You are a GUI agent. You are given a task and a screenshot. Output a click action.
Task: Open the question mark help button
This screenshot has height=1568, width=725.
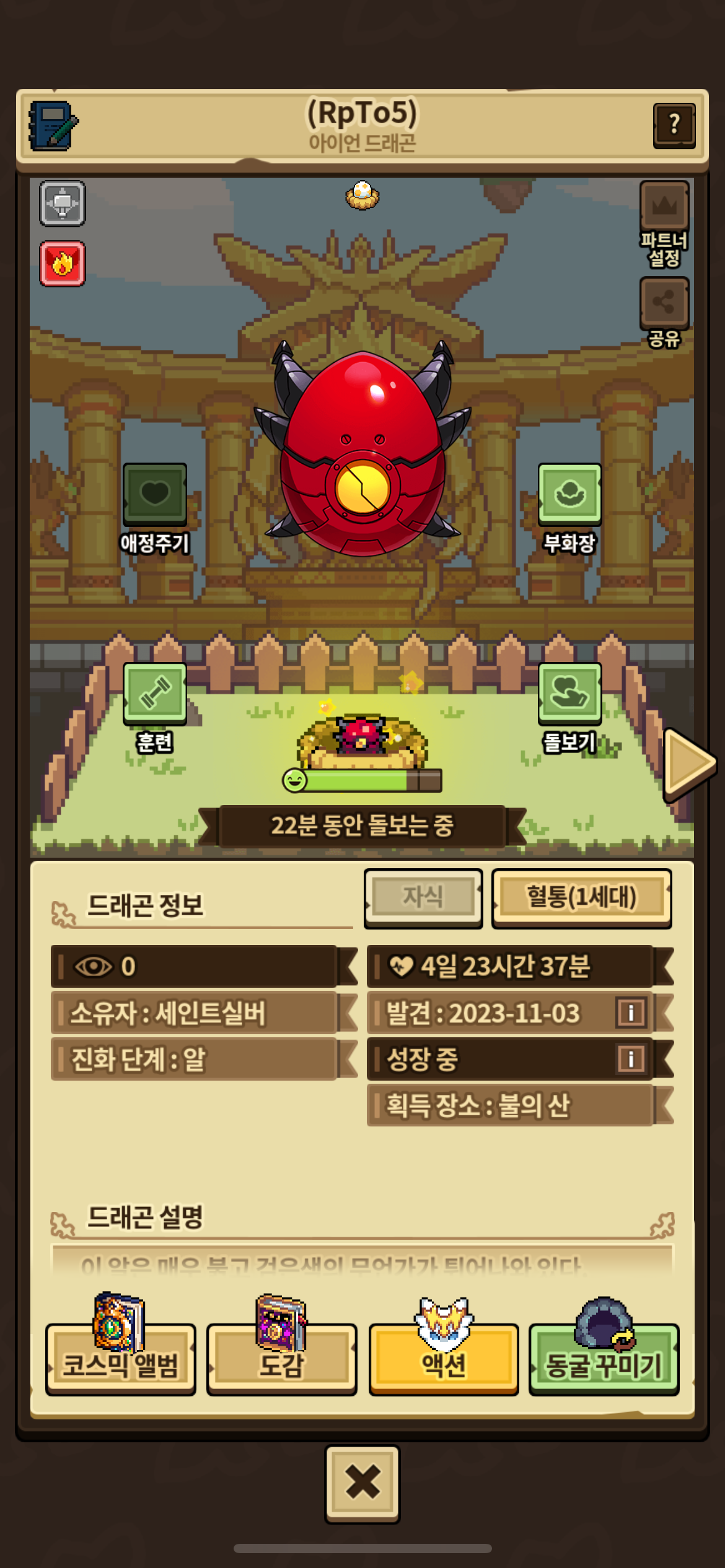click(674, 126)
